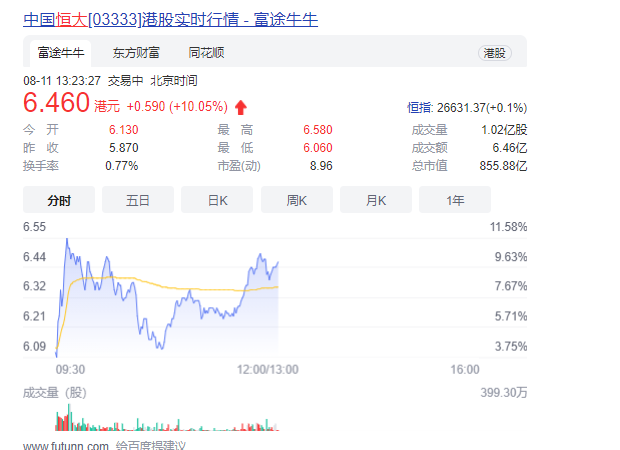Switch to the 同花顺 source tab
The image size is (620, 450).
click(206, 53)
